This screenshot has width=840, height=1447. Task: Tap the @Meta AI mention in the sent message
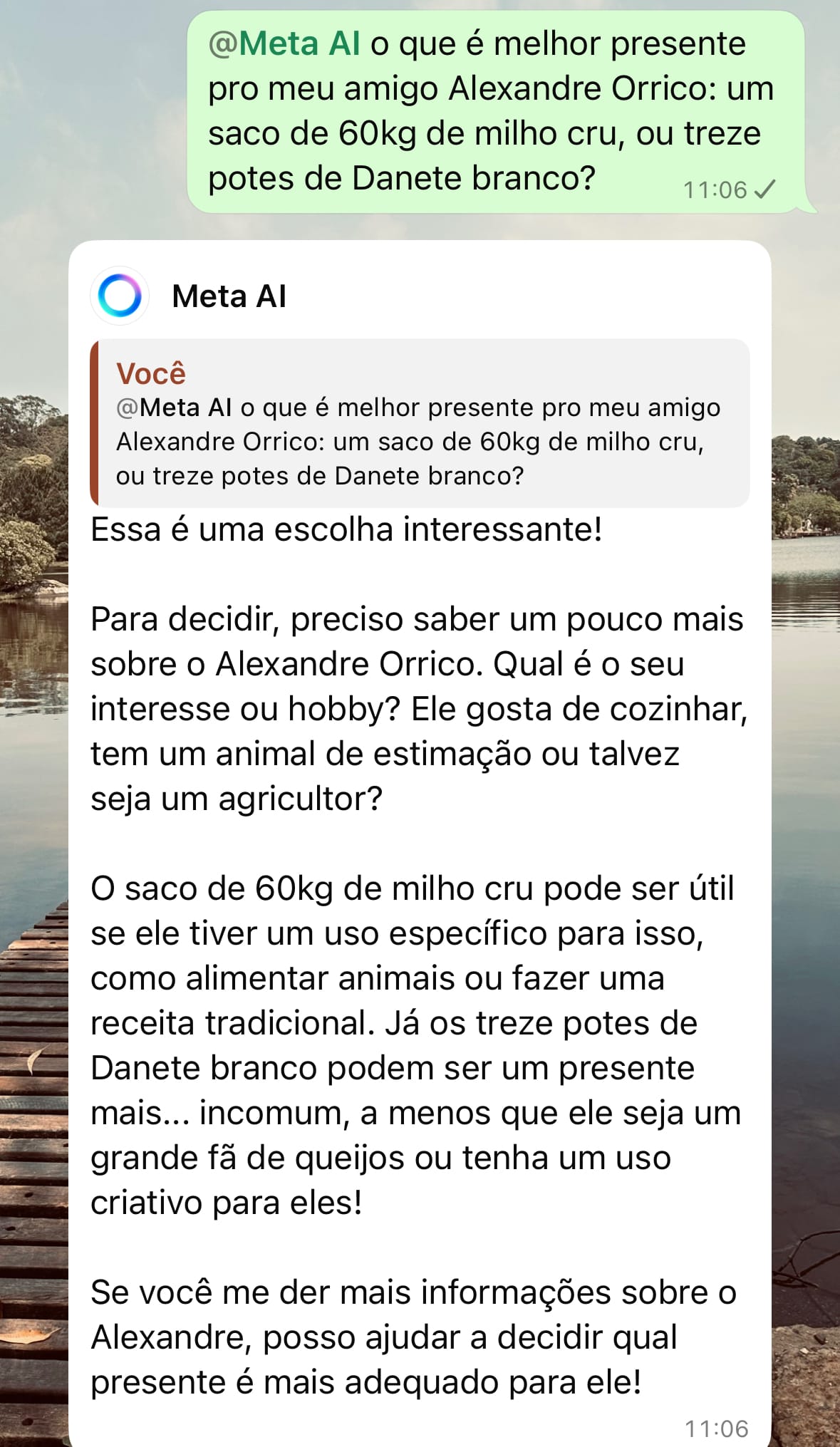click(284, 44)
